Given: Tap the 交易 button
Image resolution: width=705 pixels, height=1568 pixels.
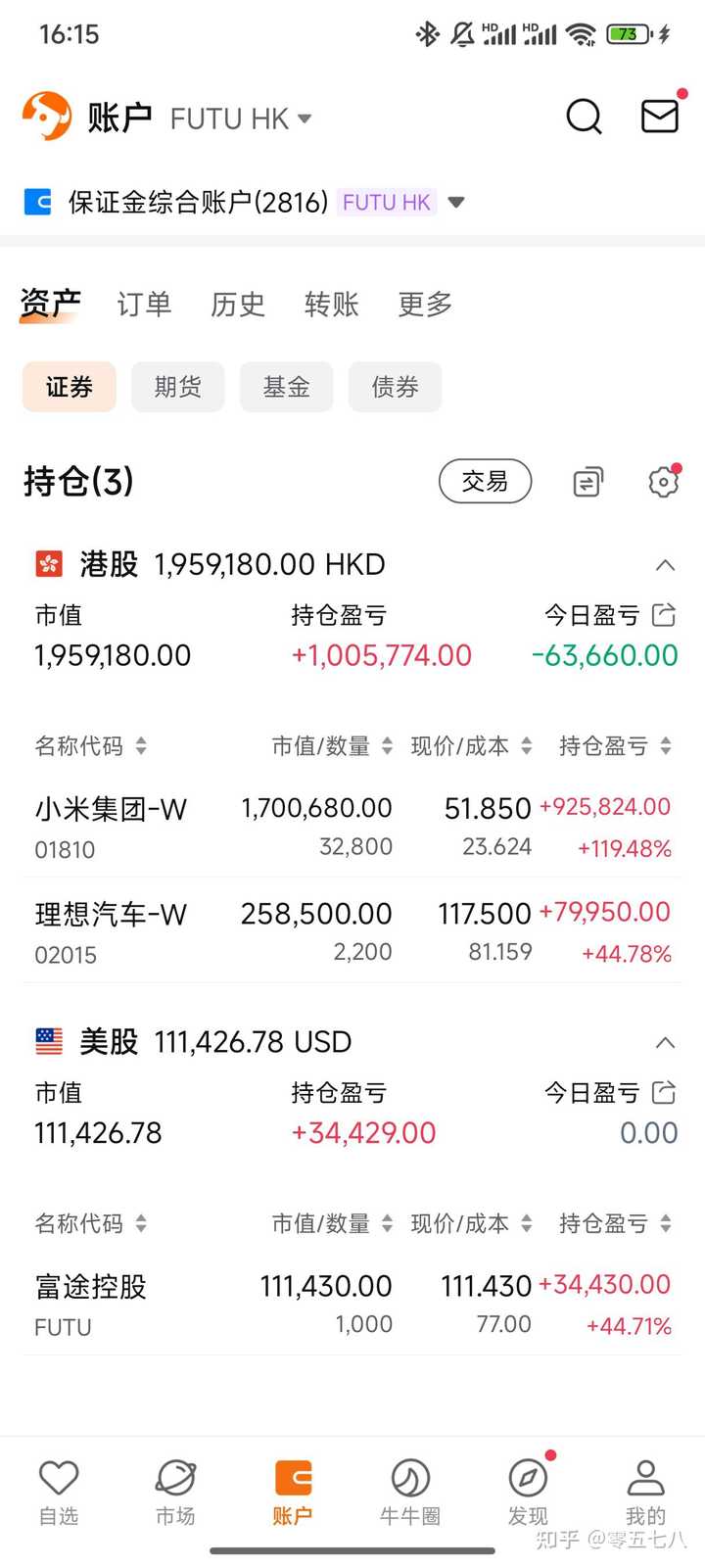Looking at the screenshot, I should [486, 481].
